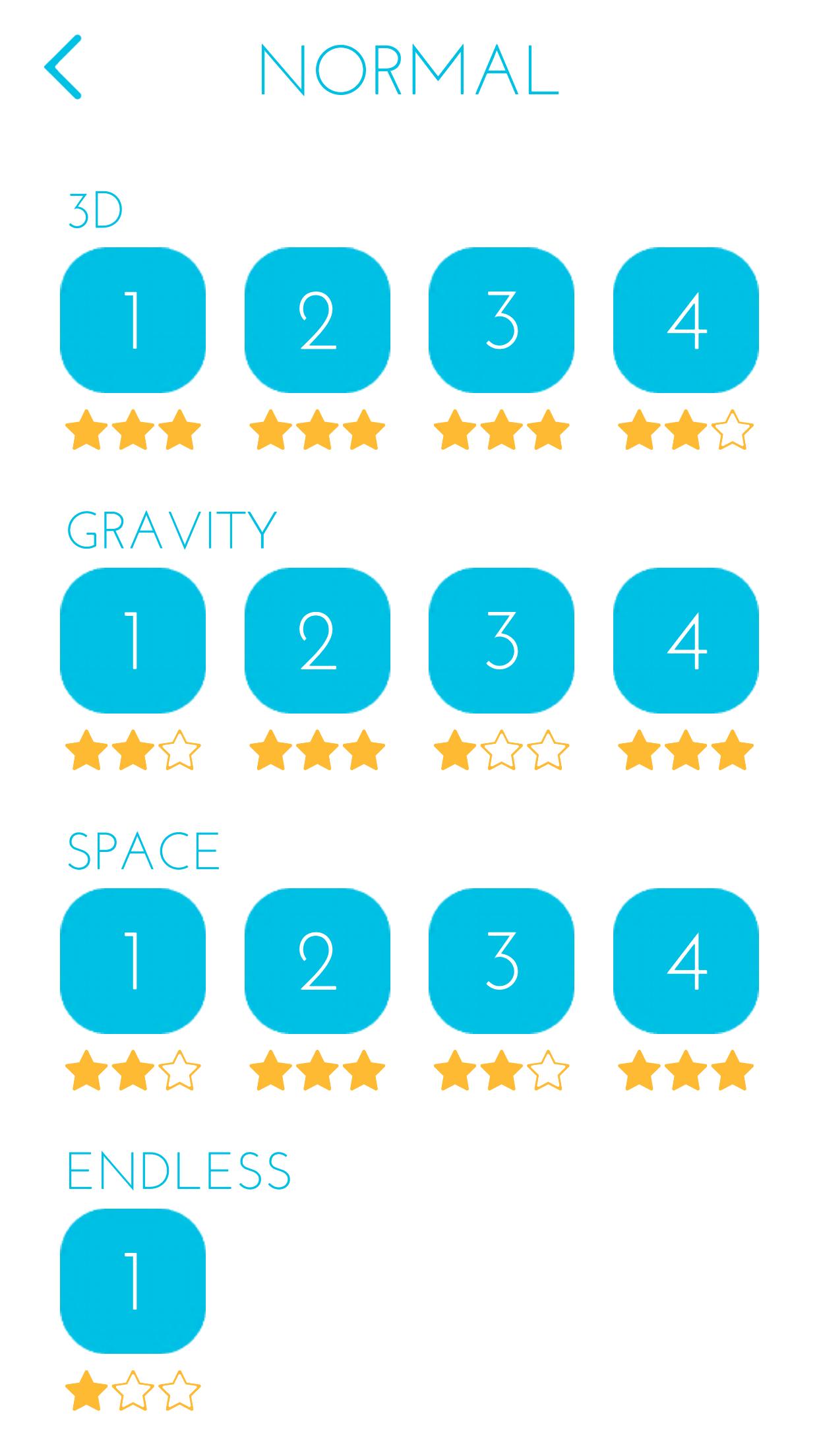Start Gravity level 4
This screenshot has height=1456, width=819.
pos(686,640)
